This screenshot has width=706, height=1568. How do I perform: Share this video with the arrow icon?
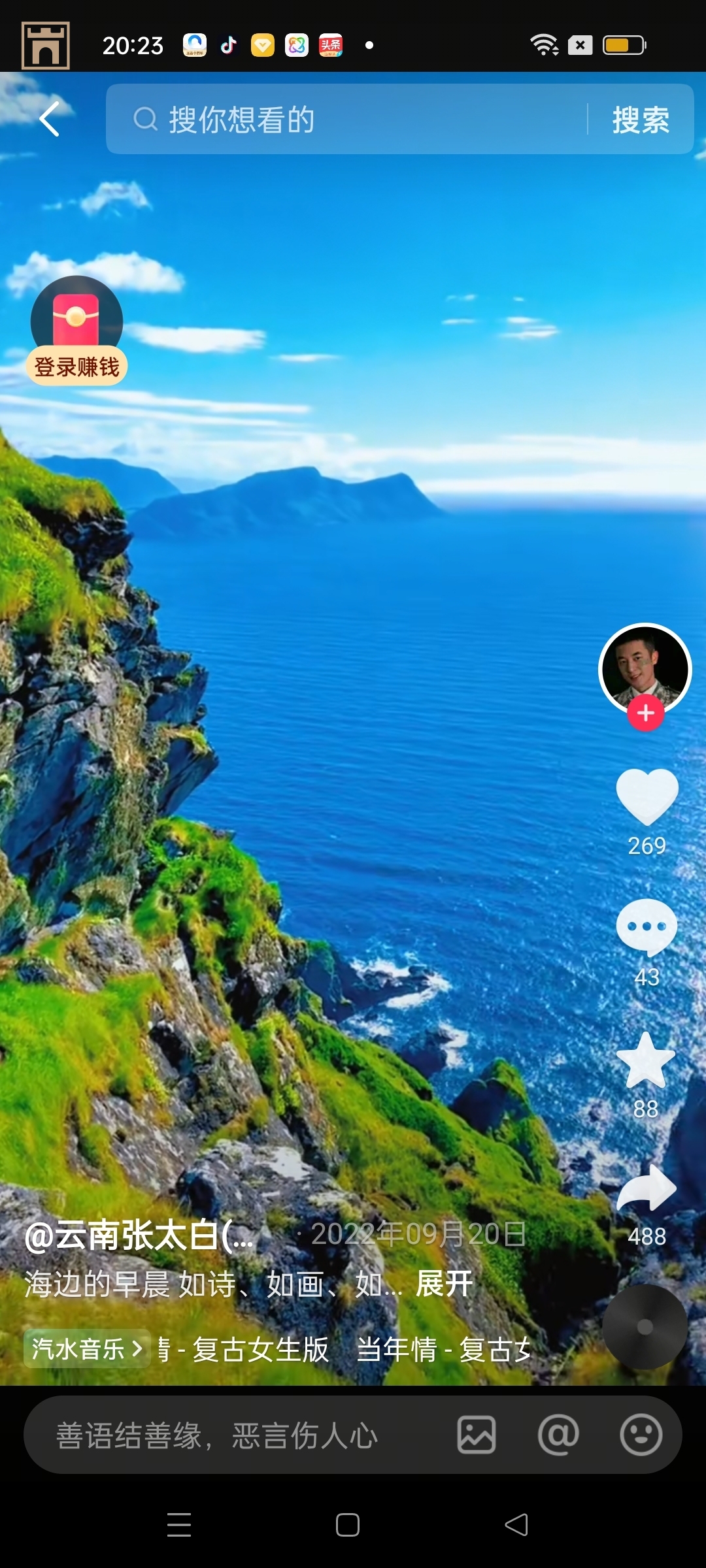(x=647, y=1189)
